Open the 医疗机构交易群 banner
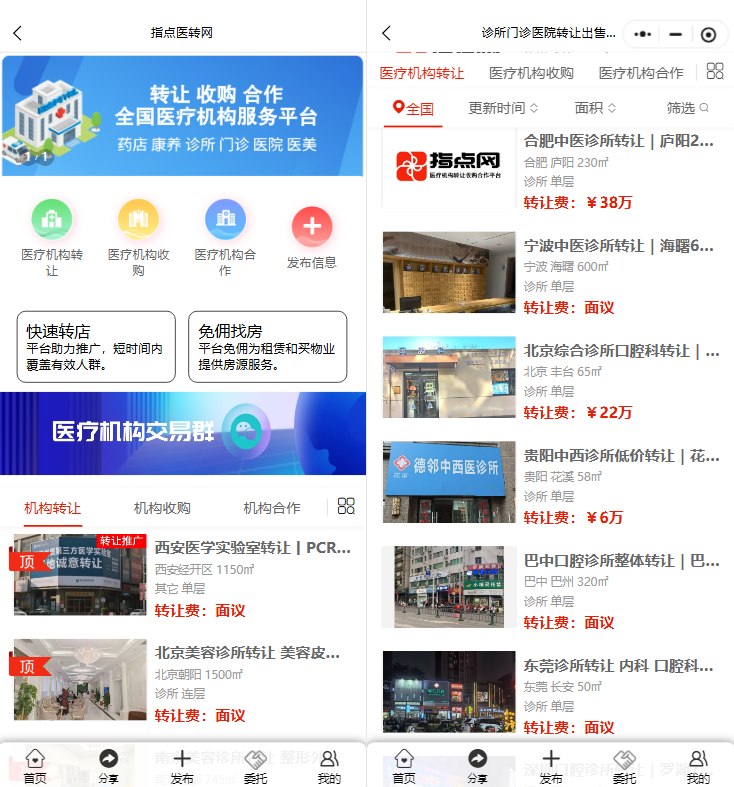The height and width of the screenshot is (787, 734). [x=183, y=433]
